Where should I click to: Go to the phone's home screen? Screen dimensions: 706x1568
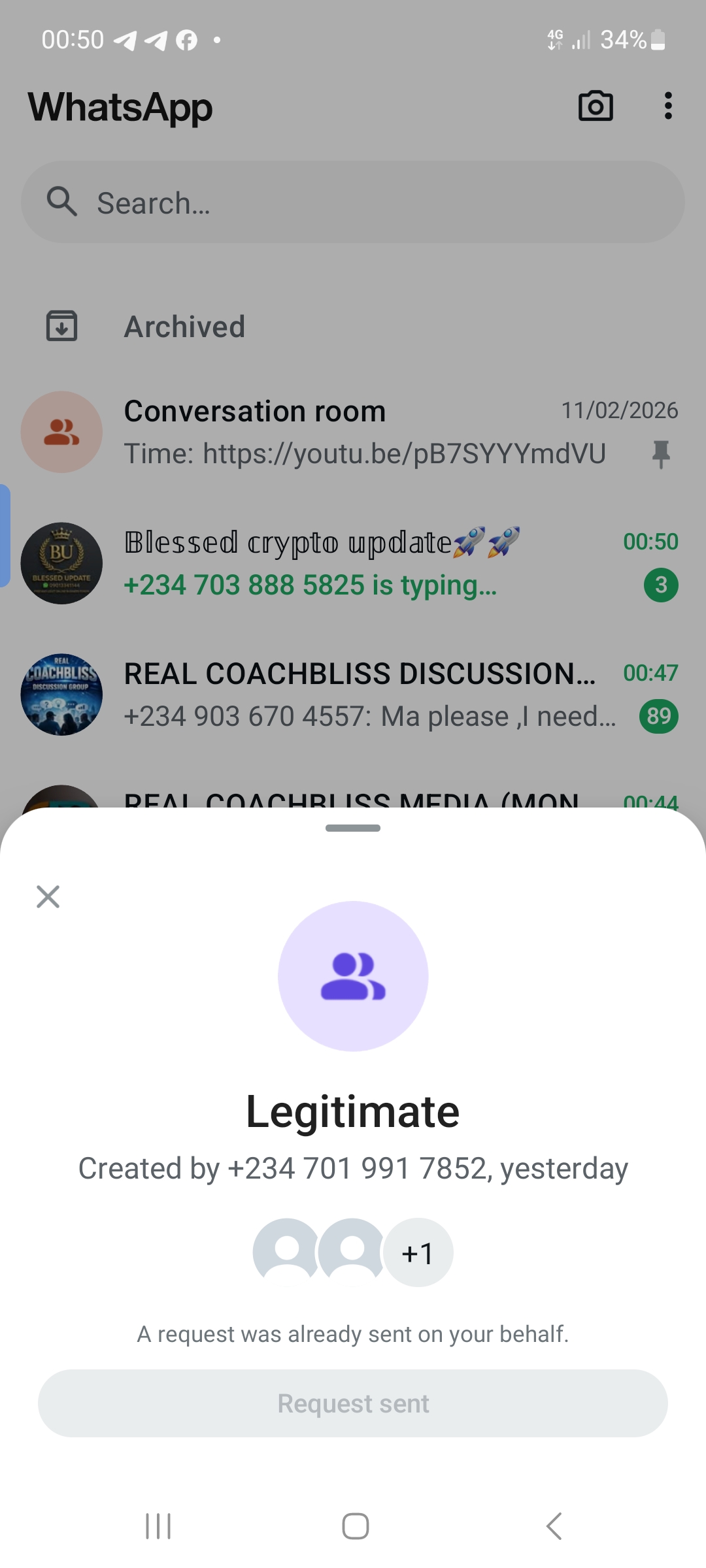tap(355, 1526)
